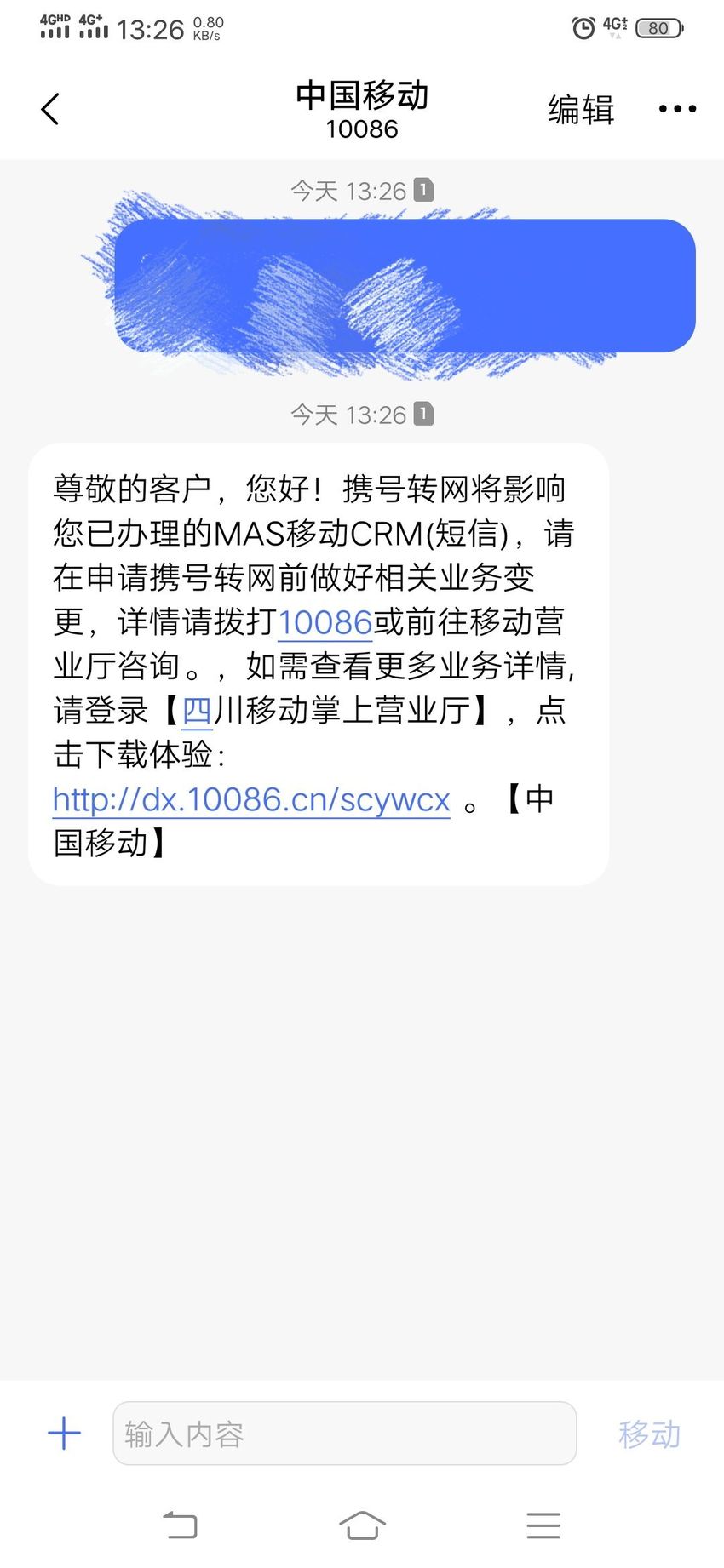Go to the system home screen
724x1568 pixels.
362,1525
